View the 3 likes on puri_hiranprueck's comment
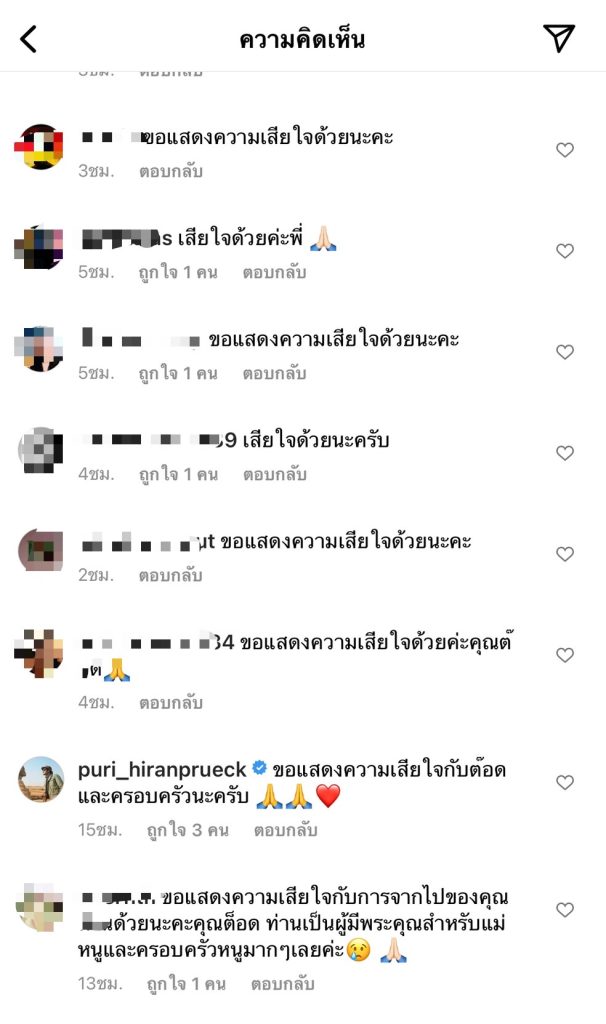606x1024 pixels. tap(188, 829)
